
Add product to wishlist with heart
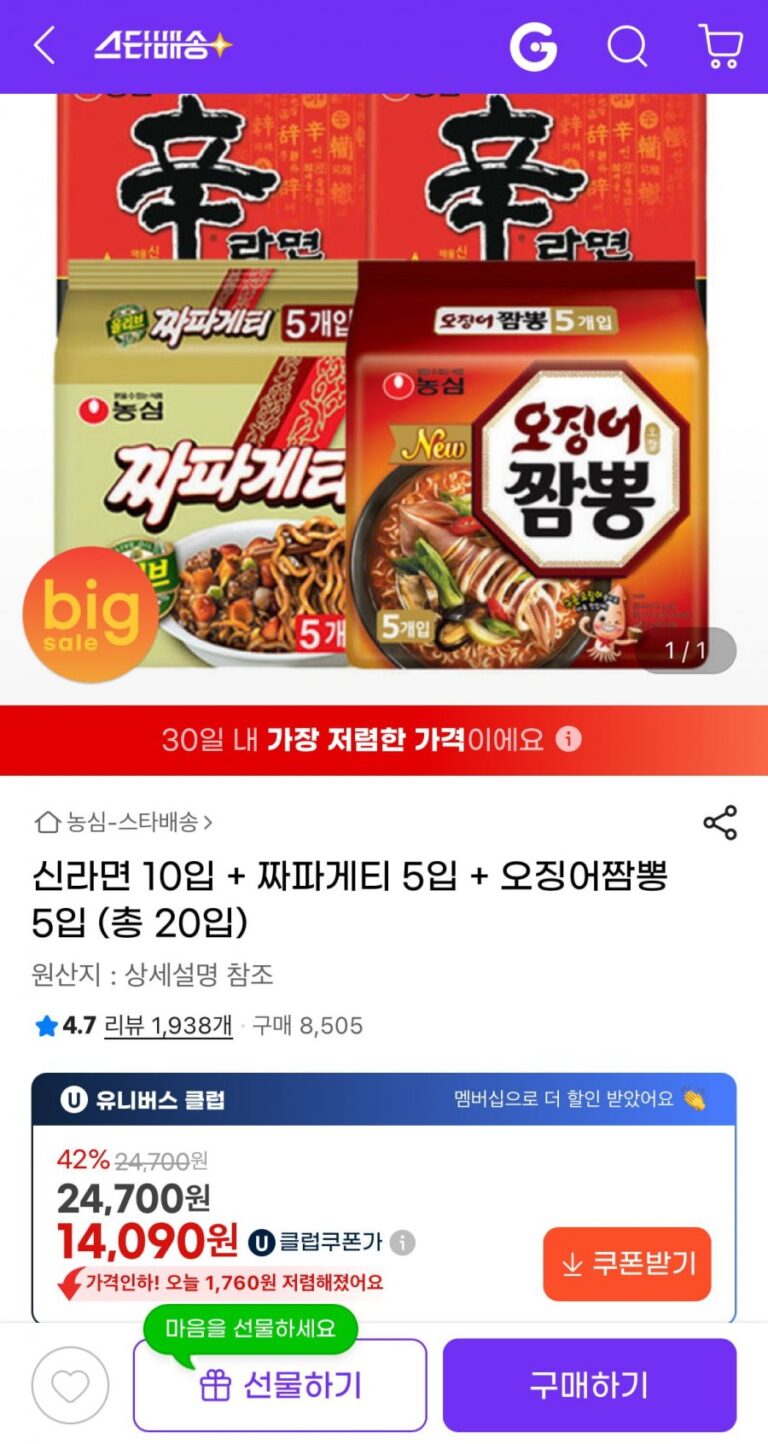coord(70,1385)
